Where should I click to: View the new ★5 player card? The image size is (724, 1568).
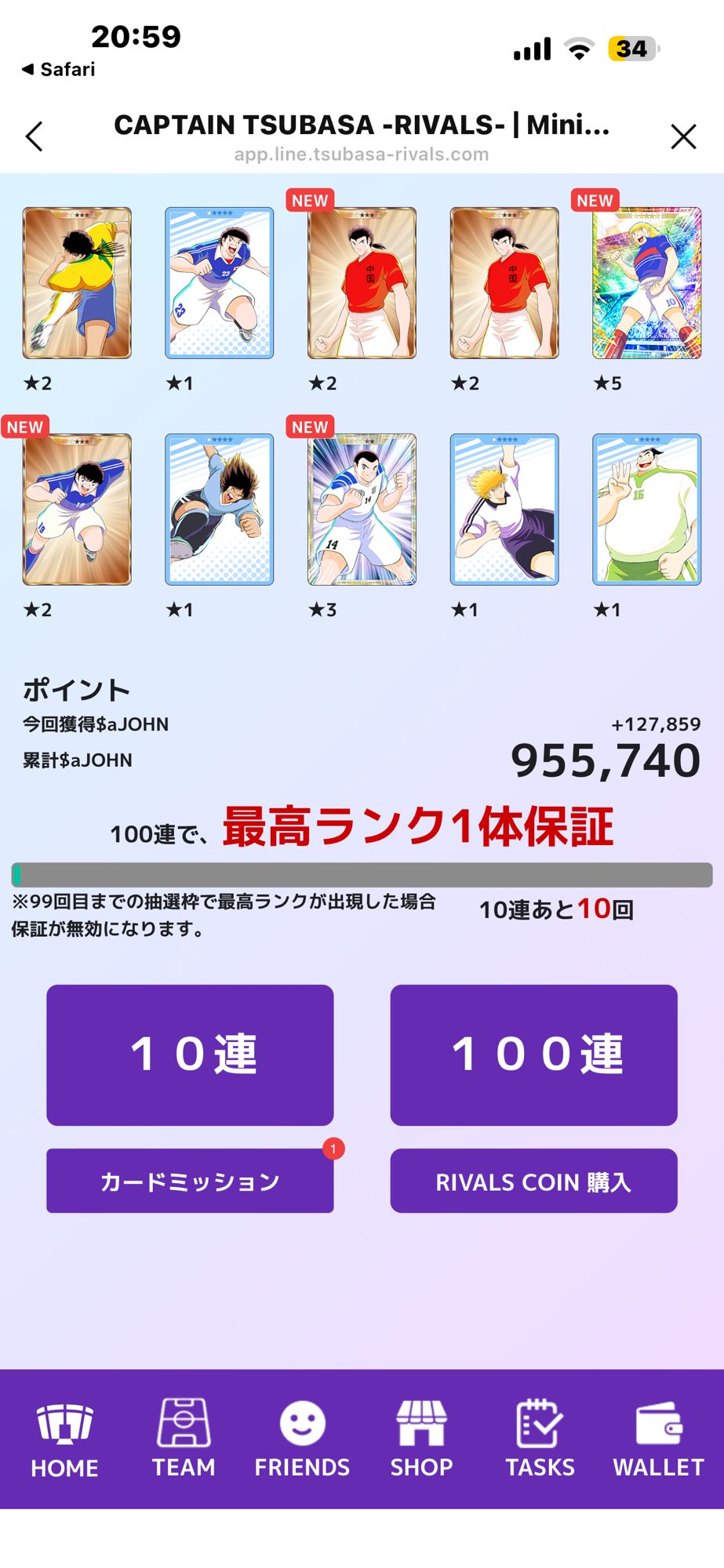point(646,283)
